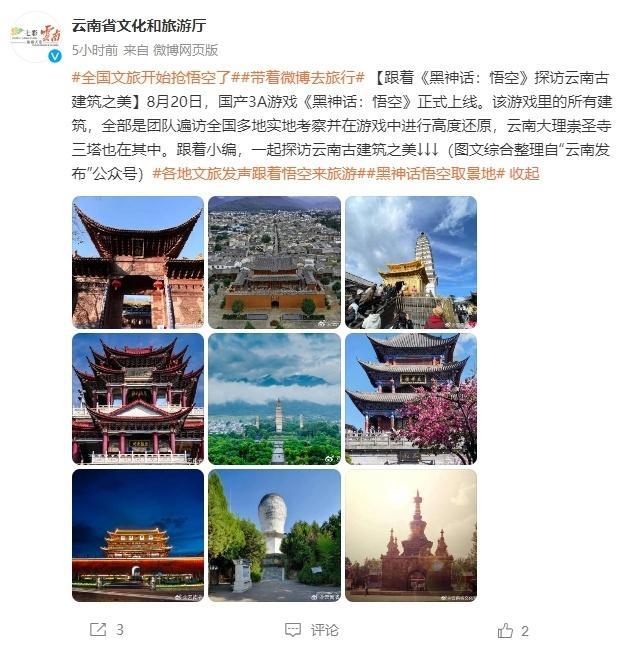This screenshot has height=650, width=621.
Task: Open the sepia sunset pagoda photo
Action: (411, 535)
